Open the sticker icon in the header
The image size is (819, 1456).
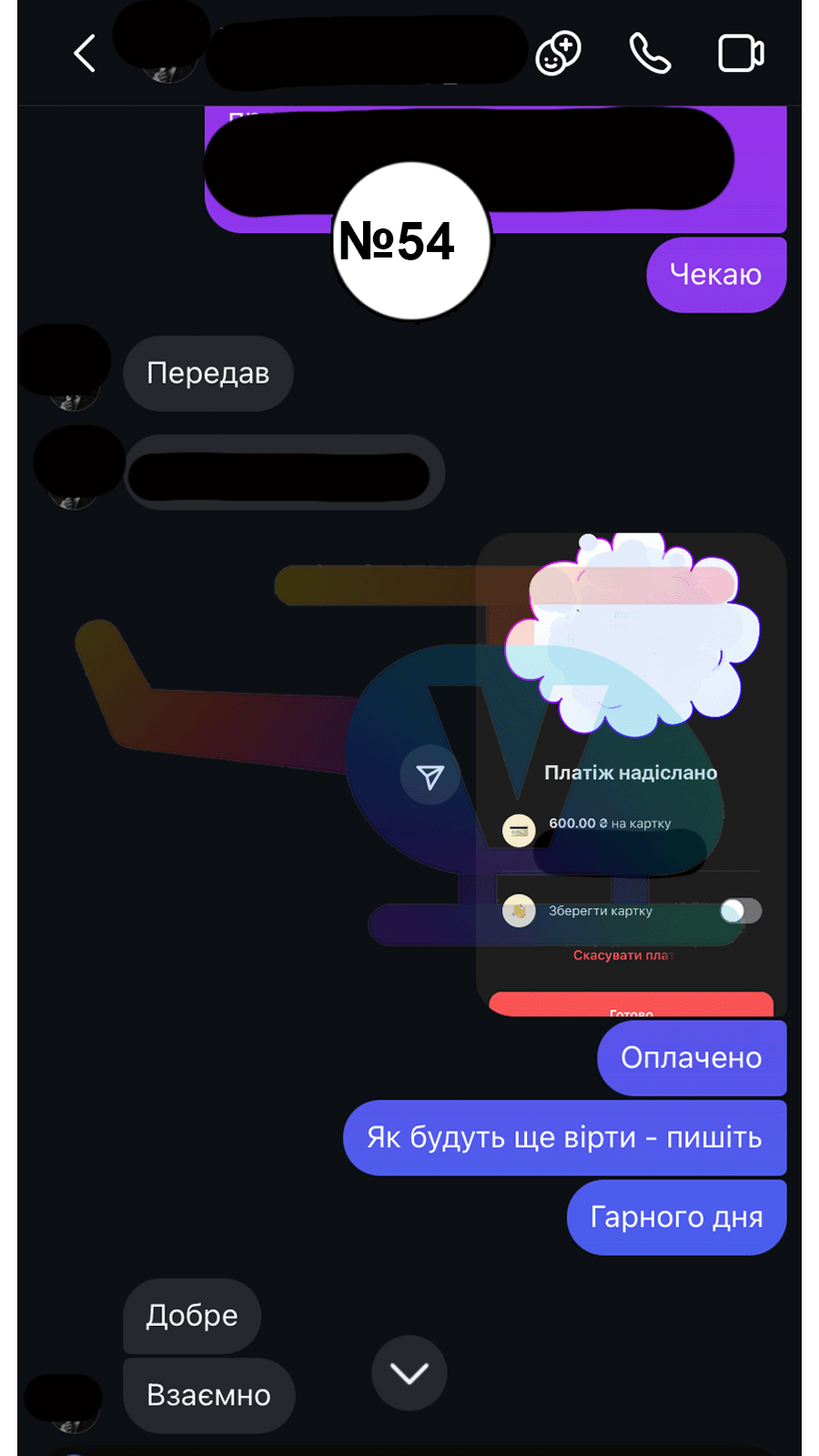pyautogui.click(x=558, y=53)
